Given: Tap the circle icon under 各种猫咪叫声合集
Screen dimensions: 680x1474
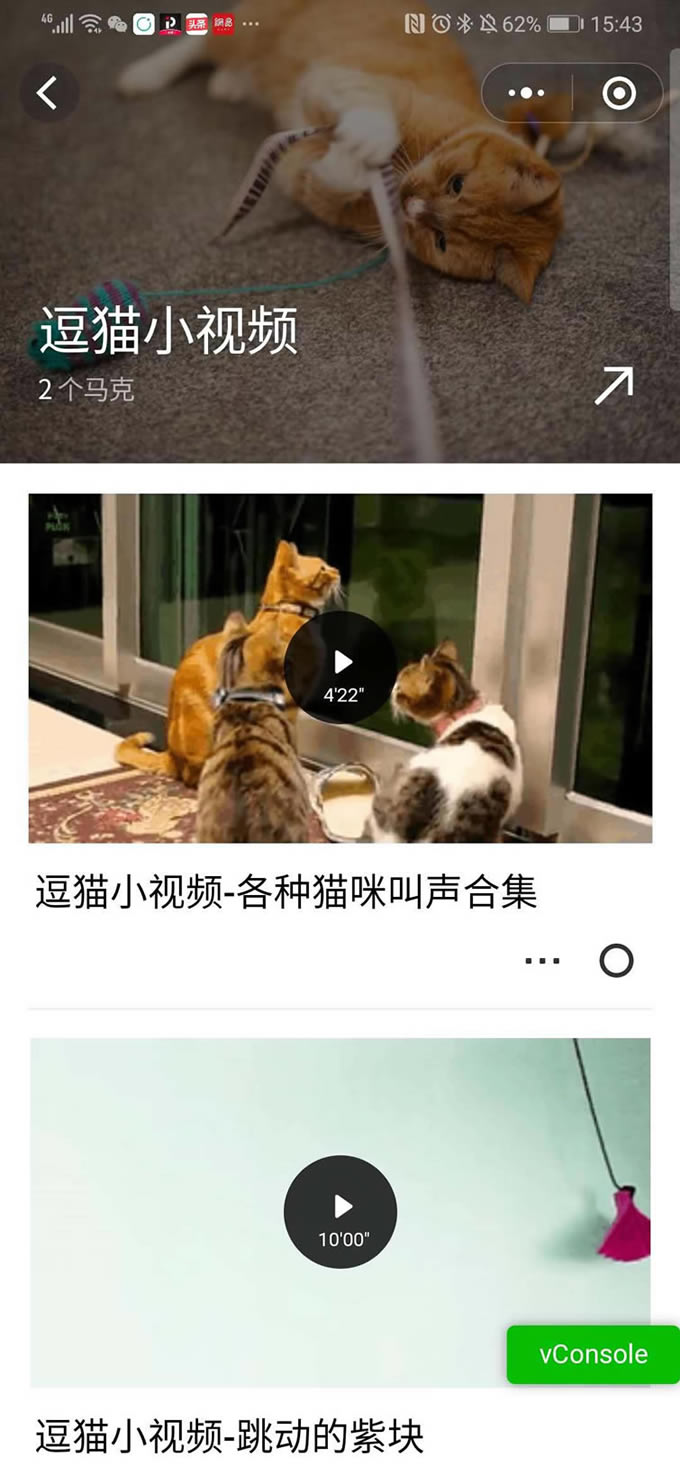Looking at the screenshot, I should [616, 961].
